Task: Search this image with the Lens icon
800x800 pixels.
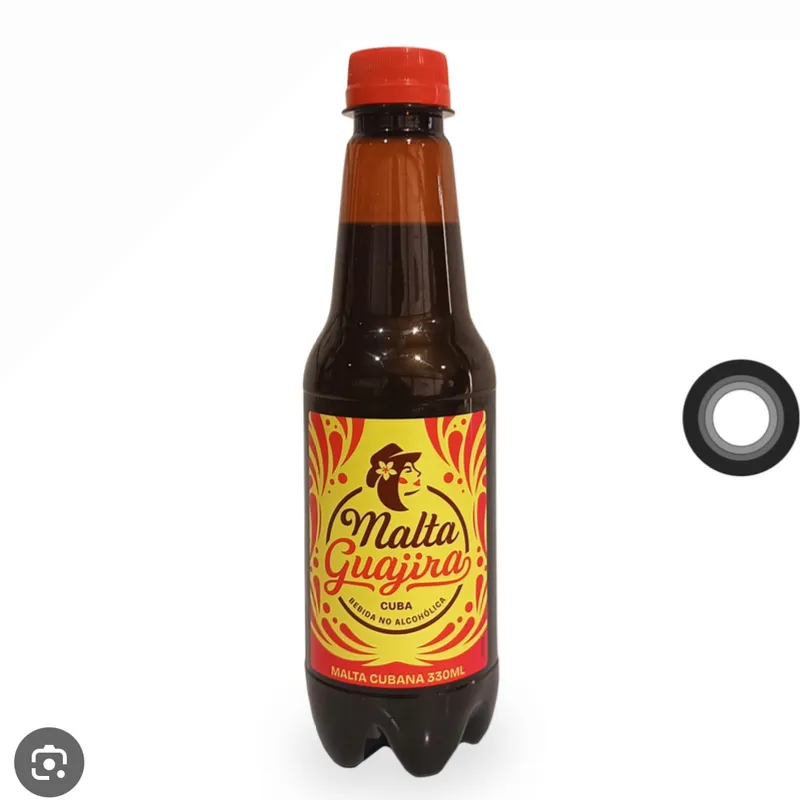Action: [49, 762]
